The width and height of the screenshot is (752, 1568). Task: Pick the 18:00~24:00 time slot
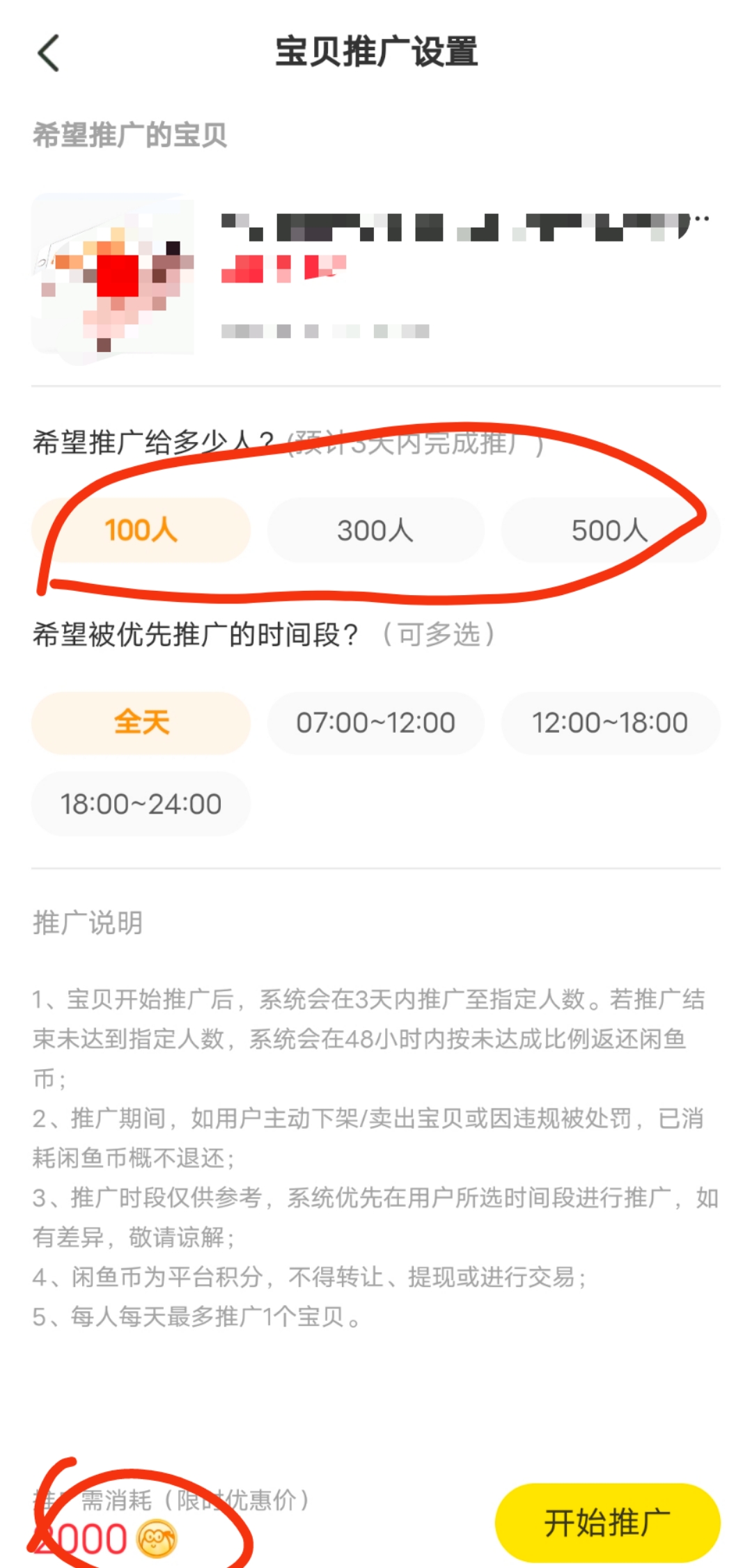[x=141, y=804]
